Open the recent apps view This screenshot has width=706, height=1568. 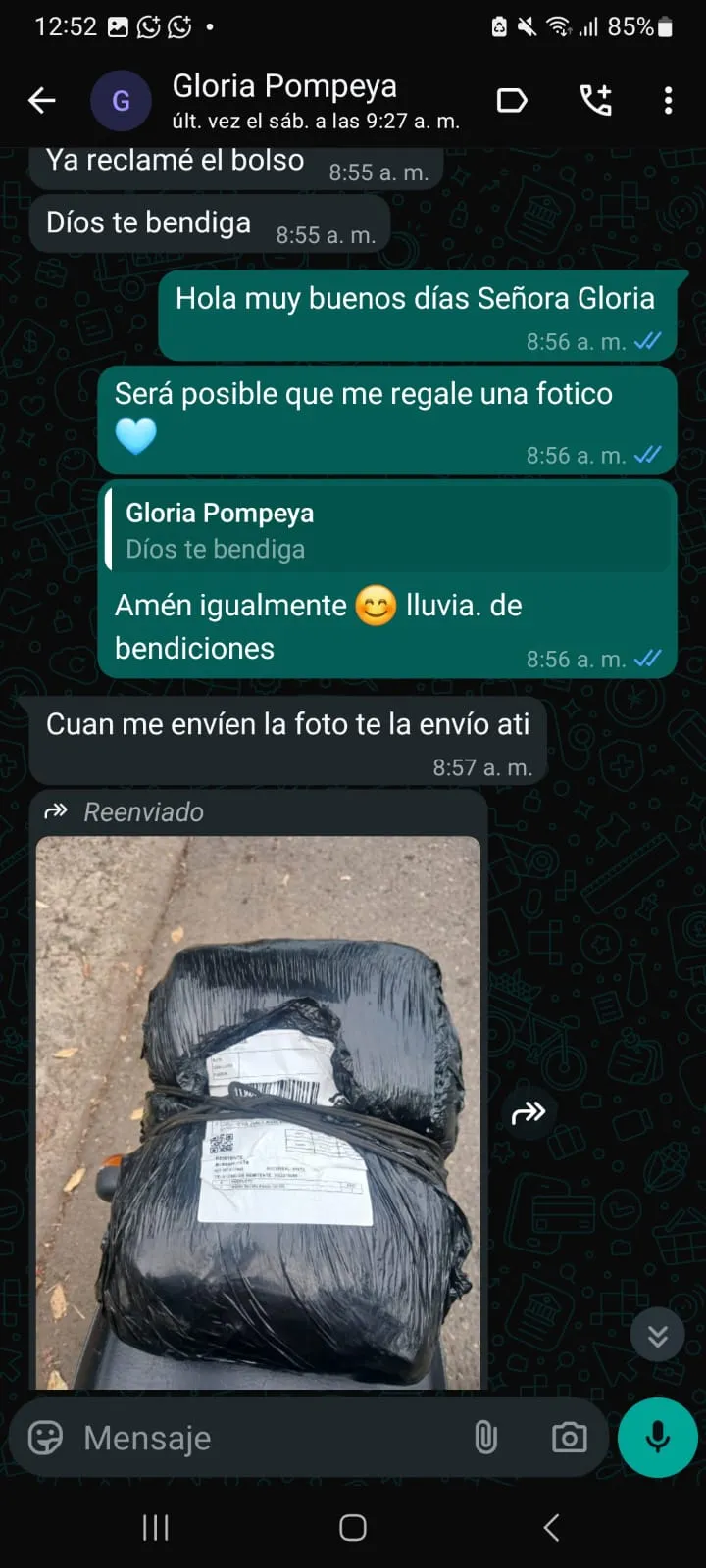pyautogui.click(x=156, y=1527)
